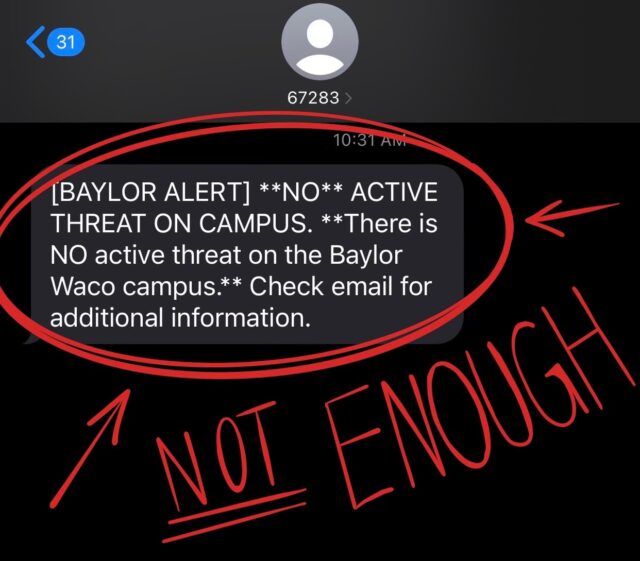Screen dimensions: 640x561
Task: Open contact details for 67283
Action: [319, 98]
